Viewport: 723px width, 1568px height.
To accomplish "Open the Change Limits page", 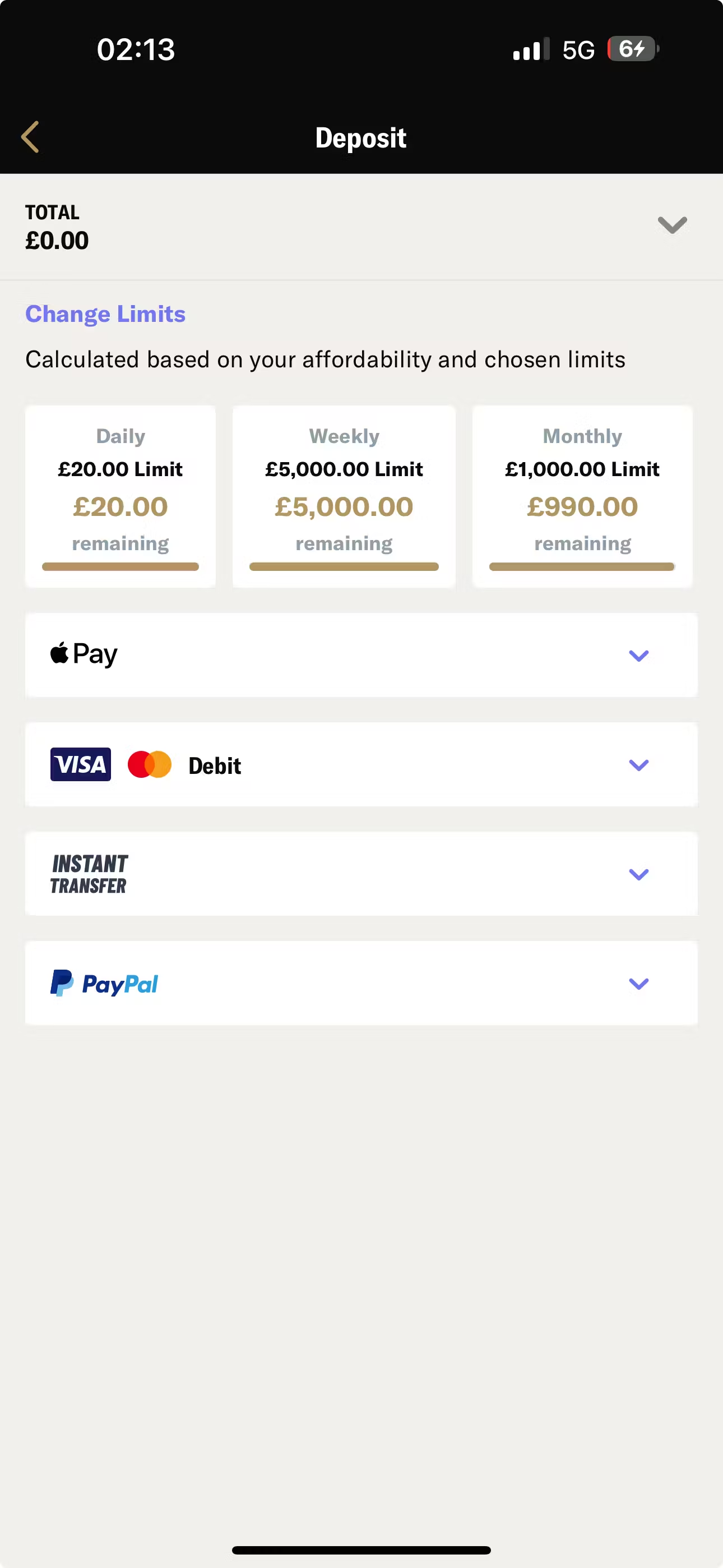I will click(105, 313).
